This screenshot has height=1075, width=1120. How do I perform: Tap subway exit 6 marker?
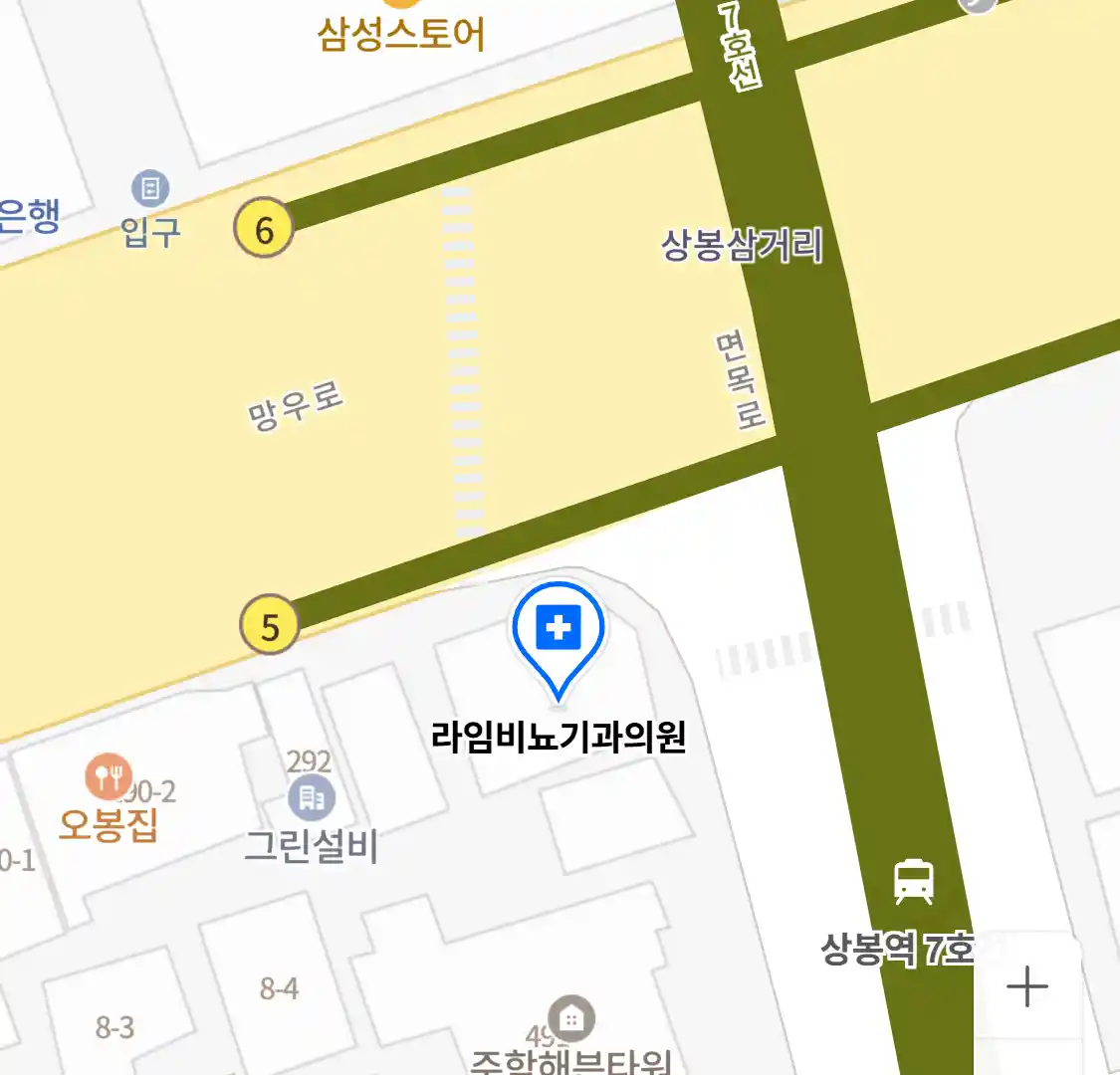(x=264, y=229)
